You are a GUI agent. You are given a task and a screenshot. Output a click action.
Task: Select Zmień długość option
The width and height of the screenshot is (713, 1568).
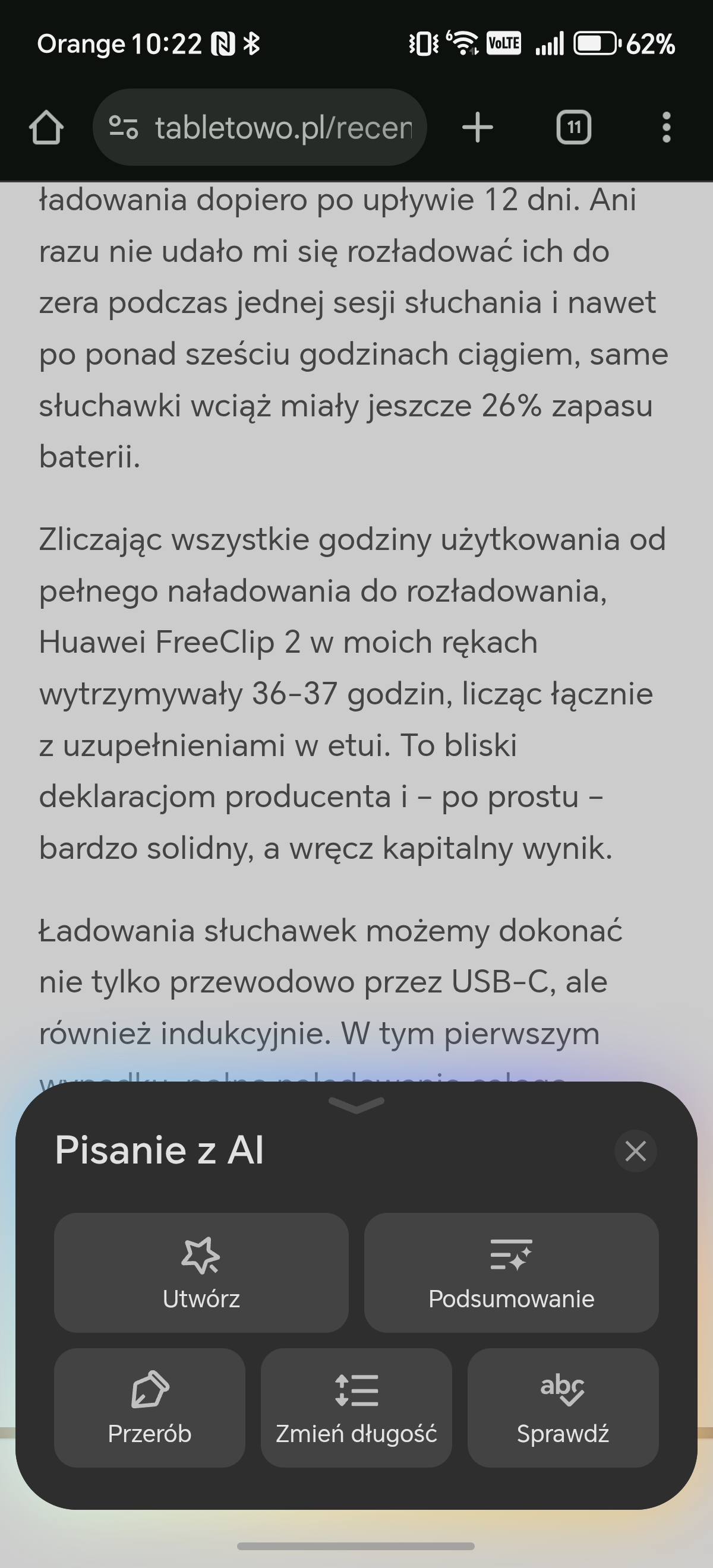click(356, 1406)
